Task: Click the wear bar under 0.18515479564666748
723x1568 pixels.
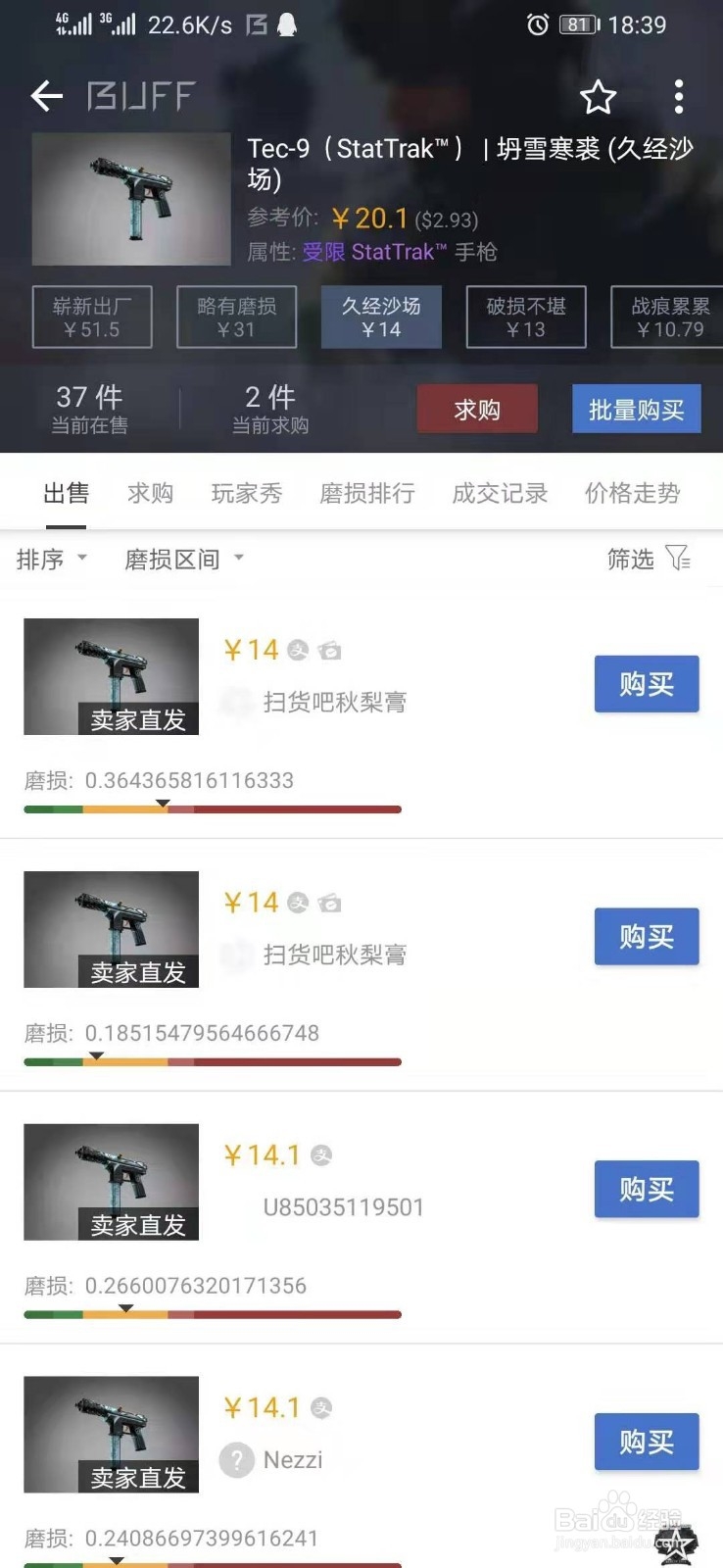Action: point(213,1061)
